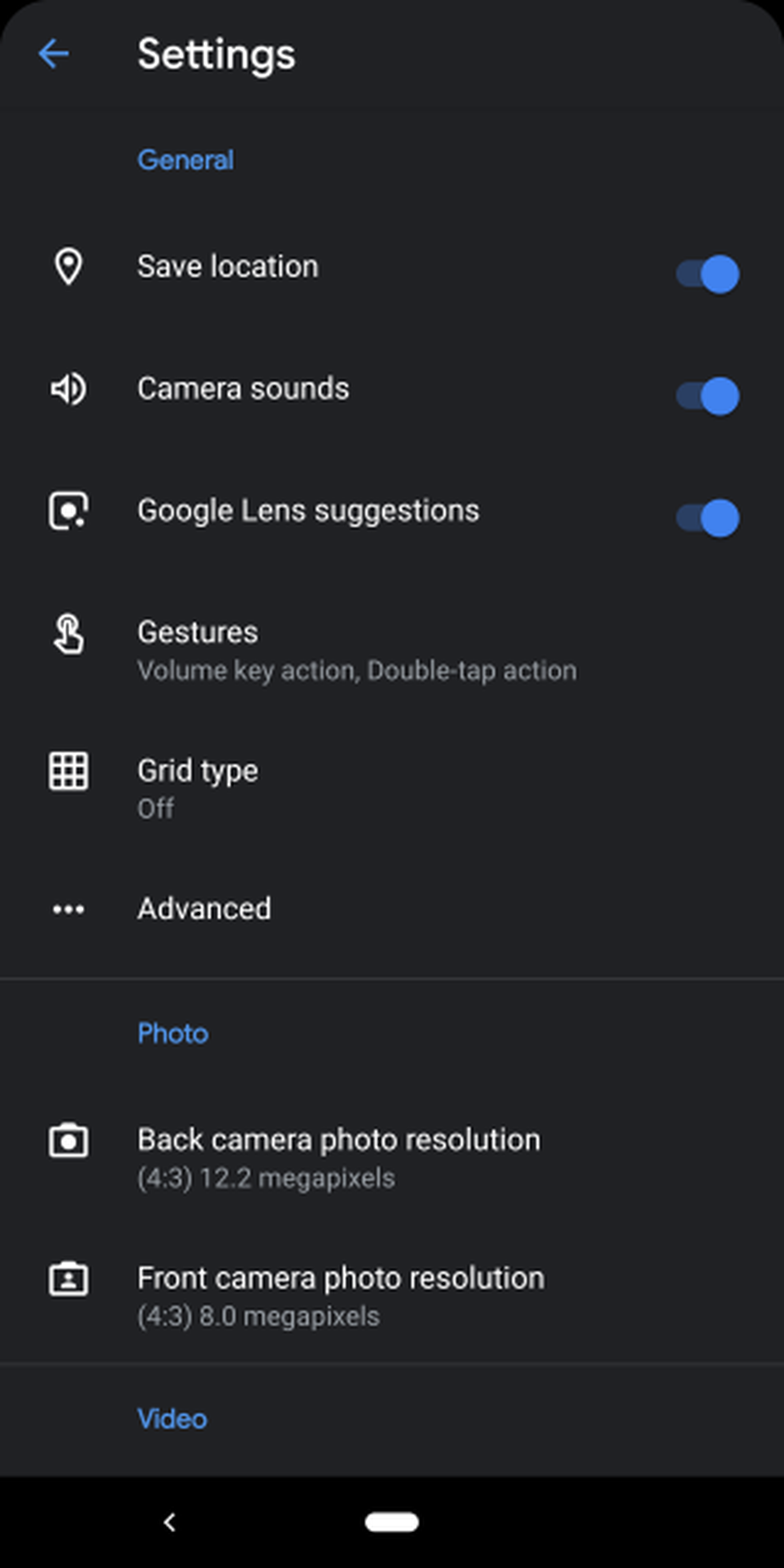Image resolution: width=784 pixels, height=1568 pixels.
Task: Select Back camera photo resolution
Action: point(339,1158)
